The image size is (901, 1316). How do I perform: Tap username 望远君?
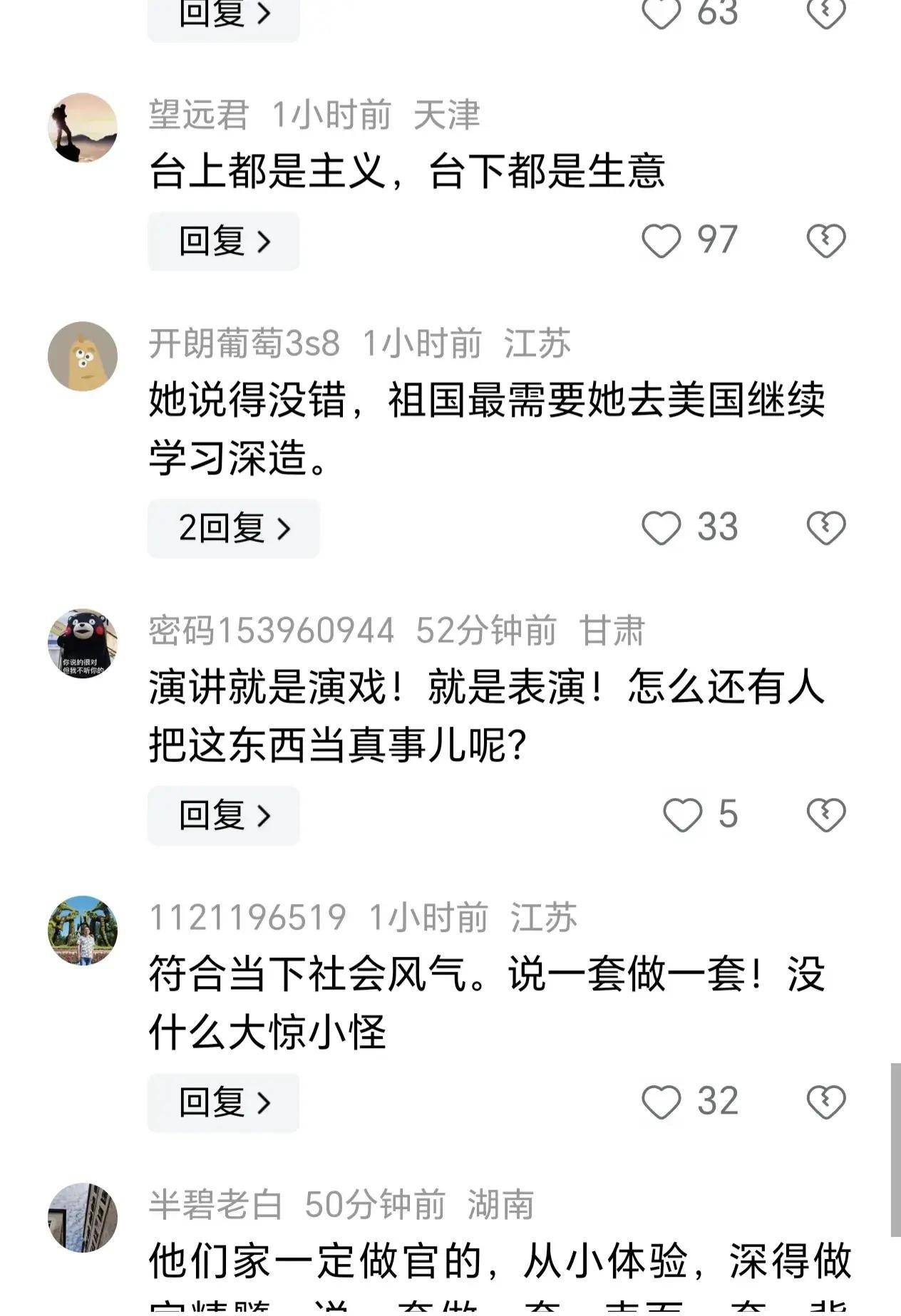point(198,115)
